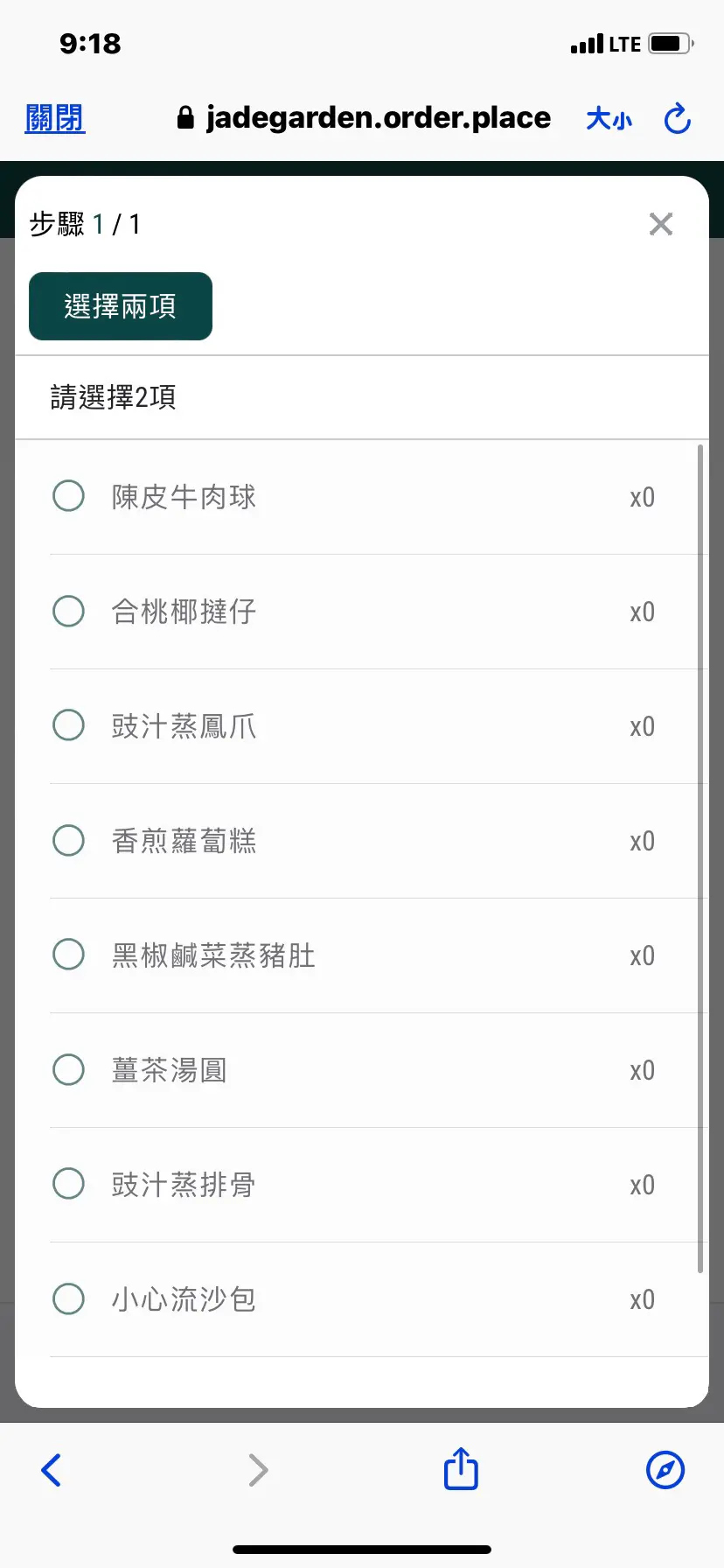The image size is (724, 1568).
Task: Open the 大小 text size options
Action: point(609,118)
